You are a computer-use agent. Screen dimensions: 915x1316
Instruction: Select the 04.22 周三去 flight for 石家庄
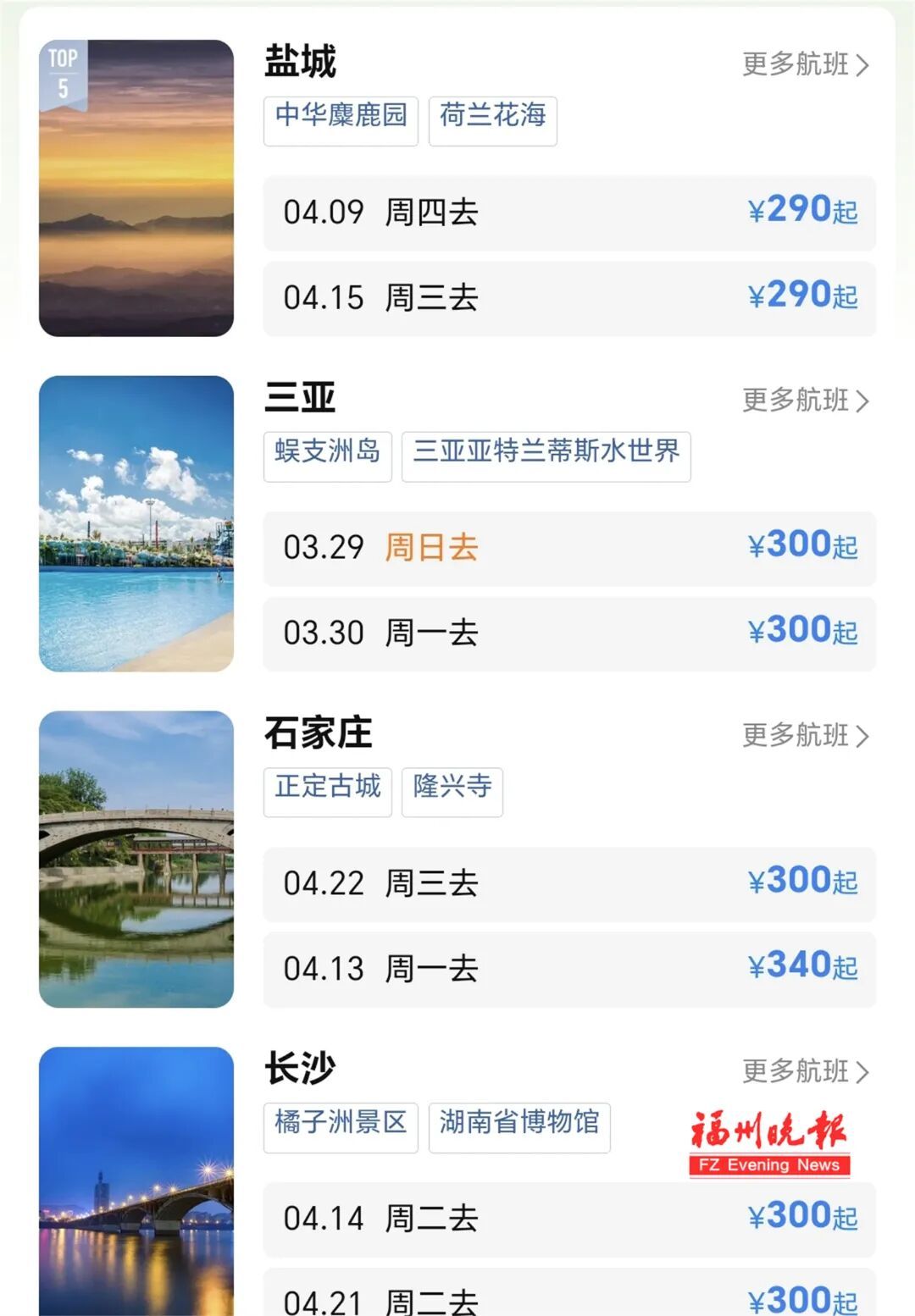[x=569, y=882]
